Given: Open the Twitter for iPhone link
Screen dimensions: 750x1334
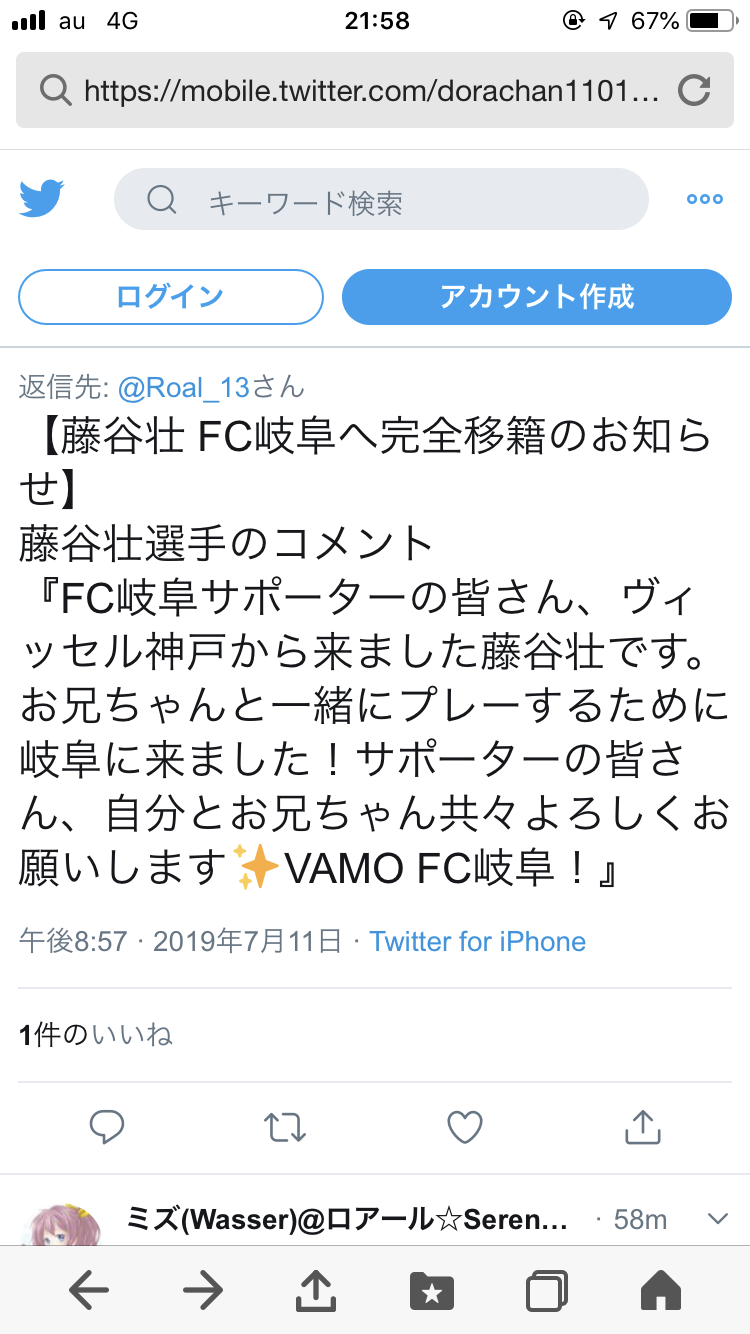Looking at the screenshot, I should tap(477, 942).
